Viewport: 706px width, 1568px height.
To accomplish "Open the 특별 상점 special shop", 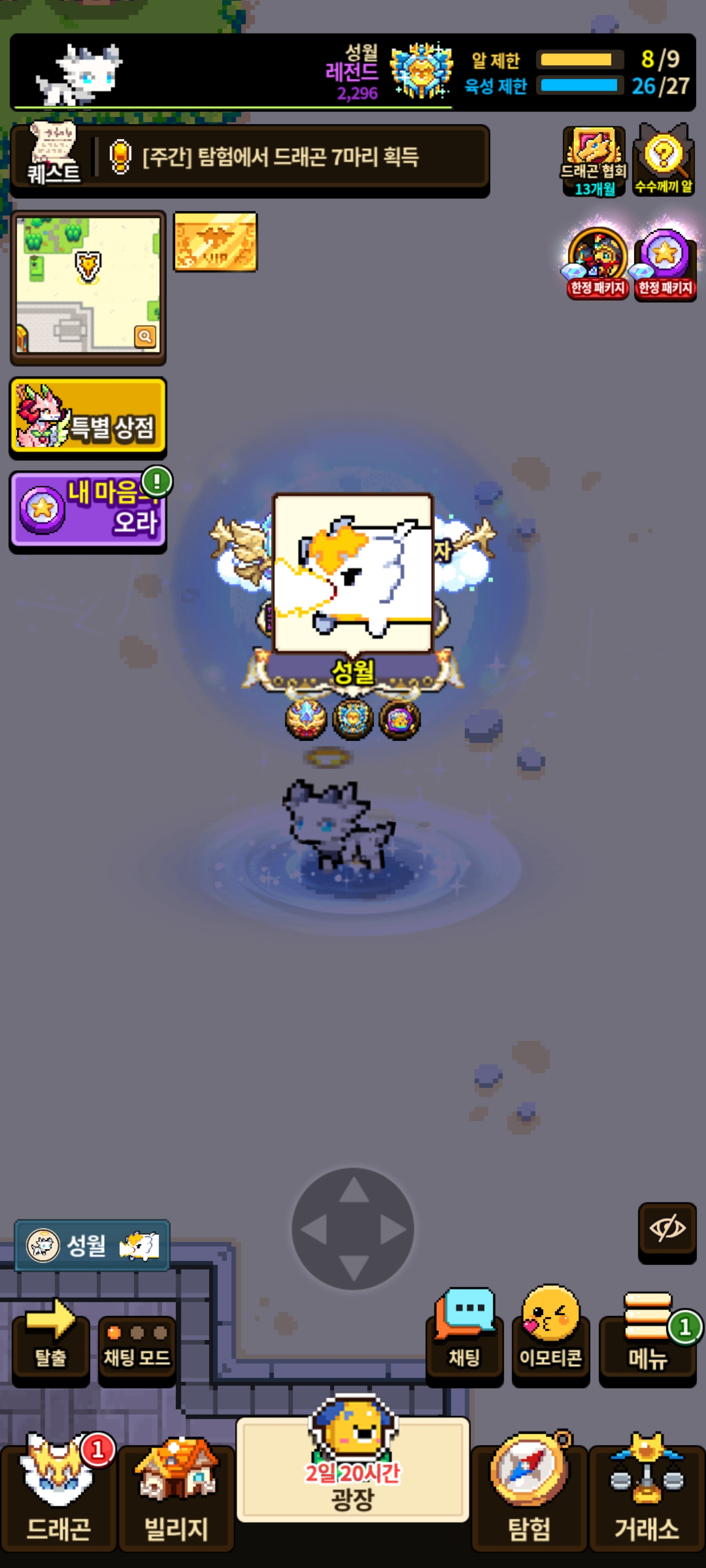I will pyautogui.click(x=88, y=417).
